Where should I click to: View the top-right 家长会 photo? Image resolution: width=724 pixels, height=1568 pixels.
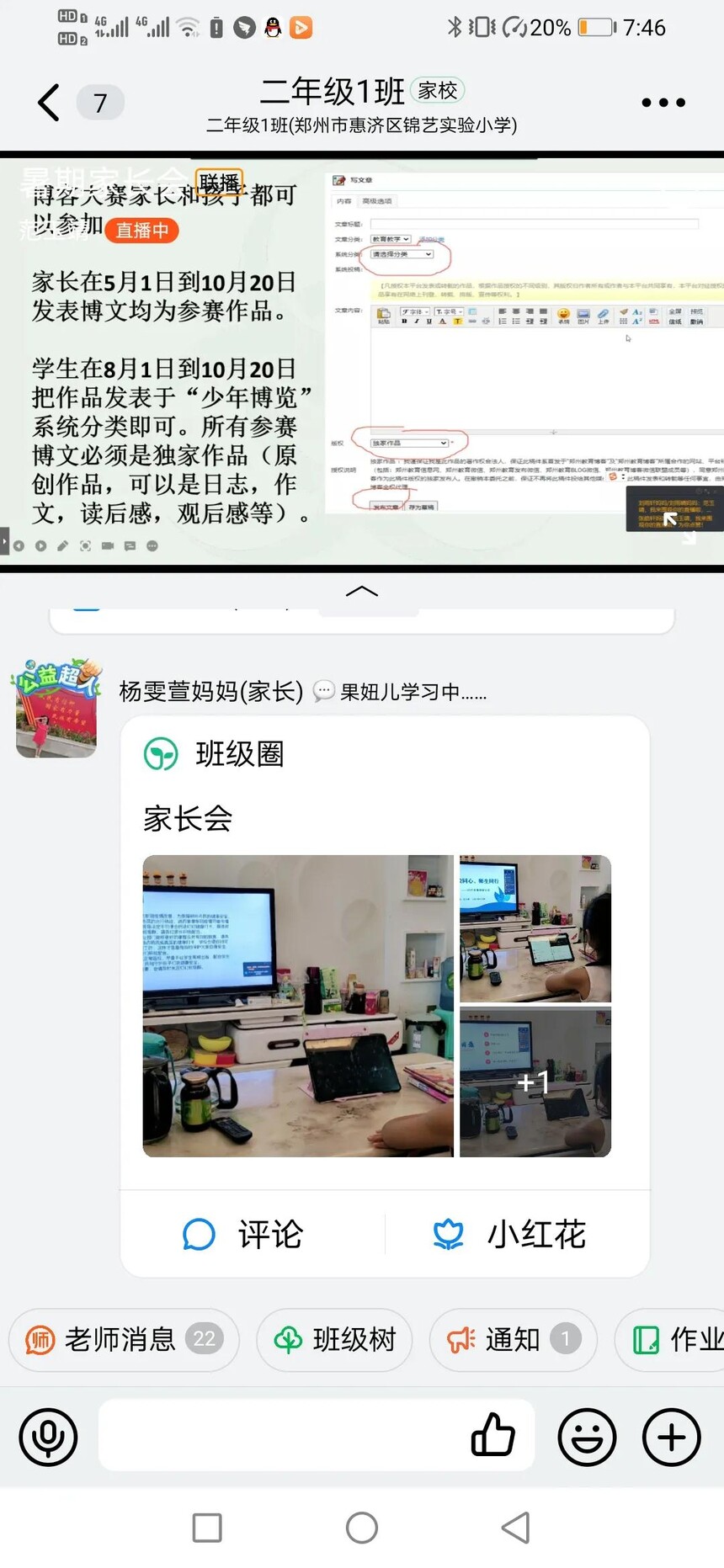535,928
